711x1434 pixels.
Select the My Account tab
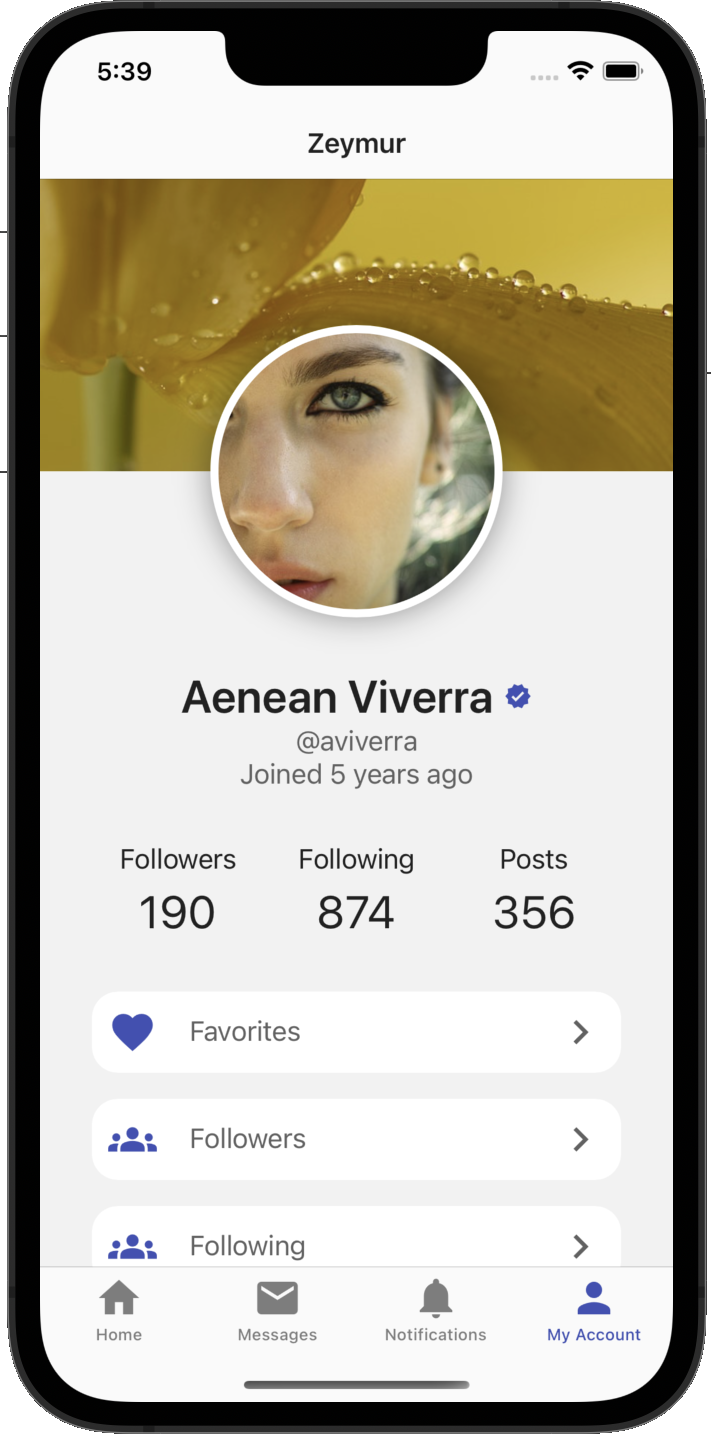(593, 1310)
